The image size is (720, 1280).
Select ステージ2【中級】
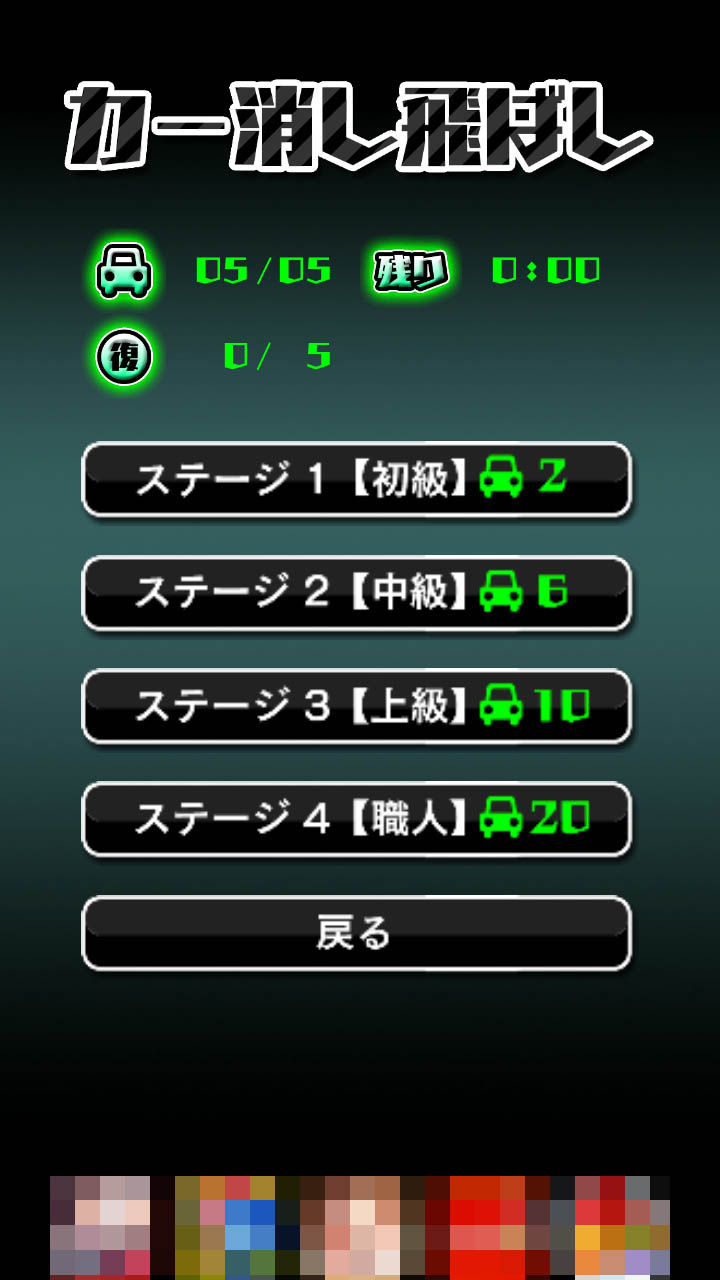(x=356, y=593)
